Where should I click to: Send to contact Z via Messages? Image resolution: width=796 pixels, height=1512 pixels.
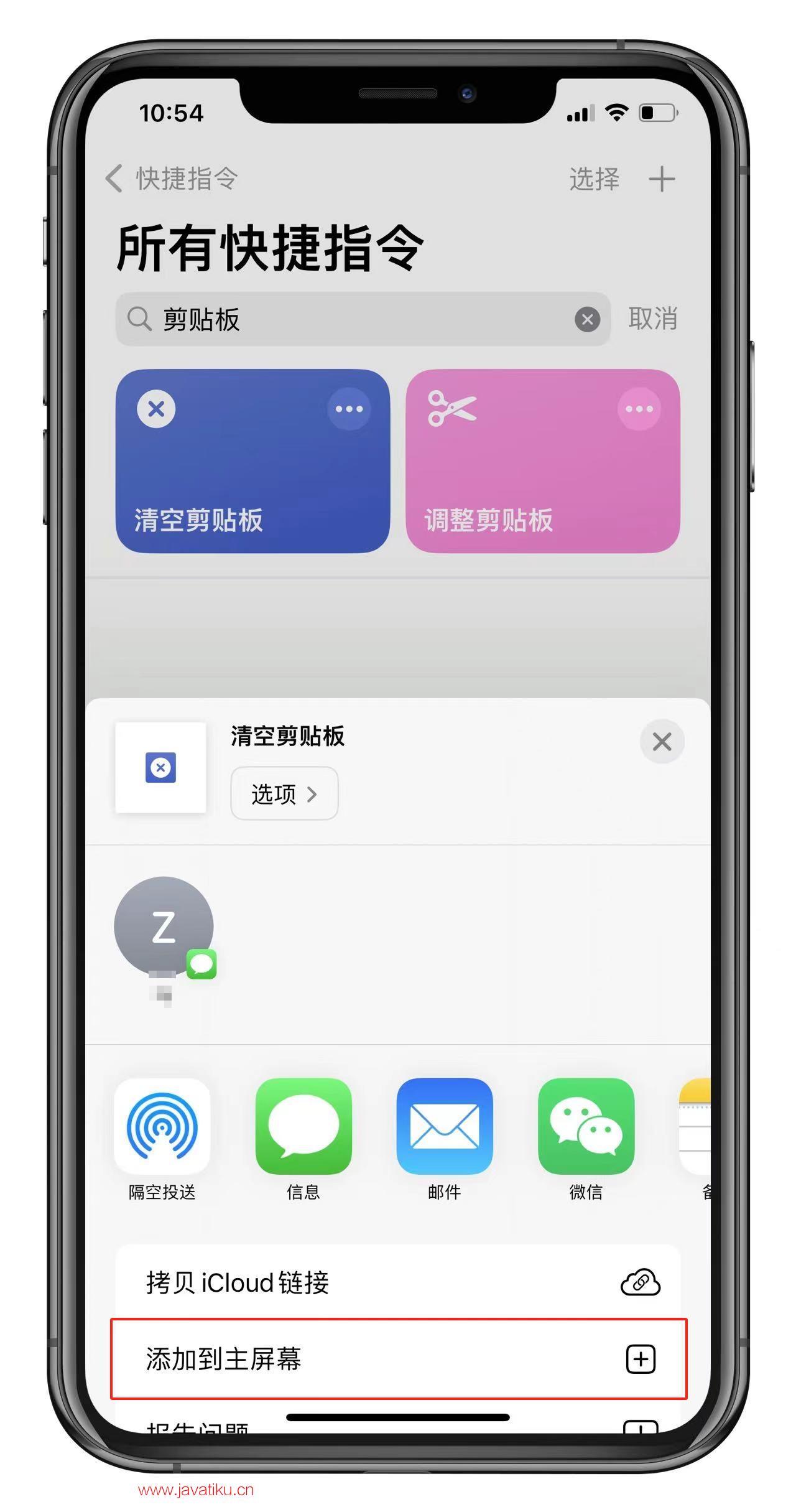(x=164, y=926)
